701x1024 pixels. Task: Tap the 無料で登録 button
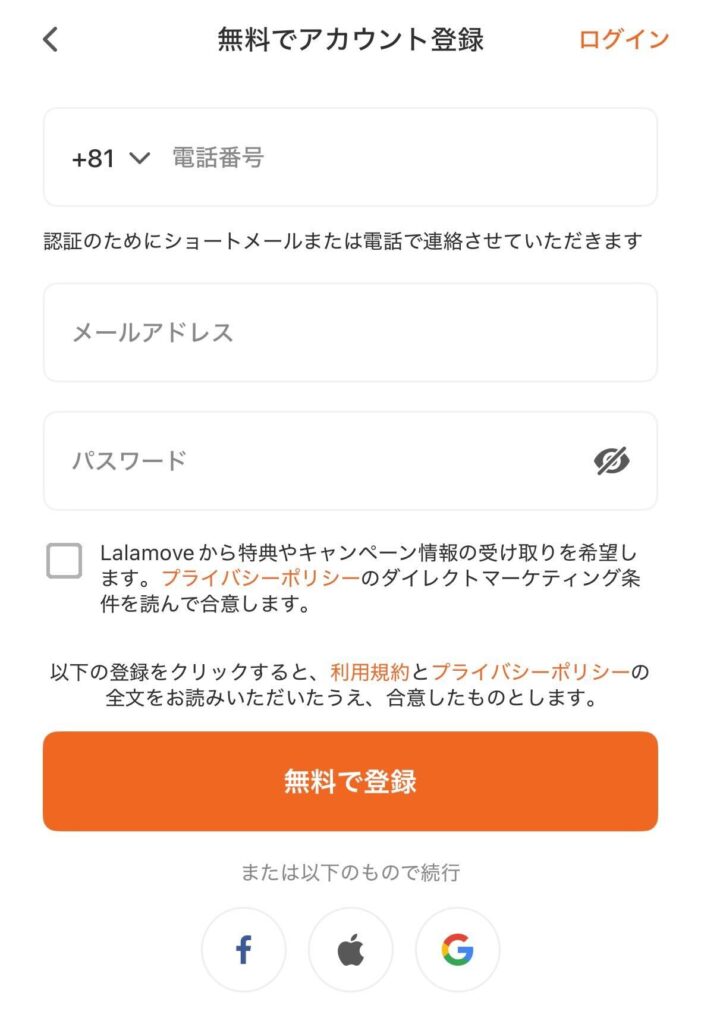click(350, 781)
